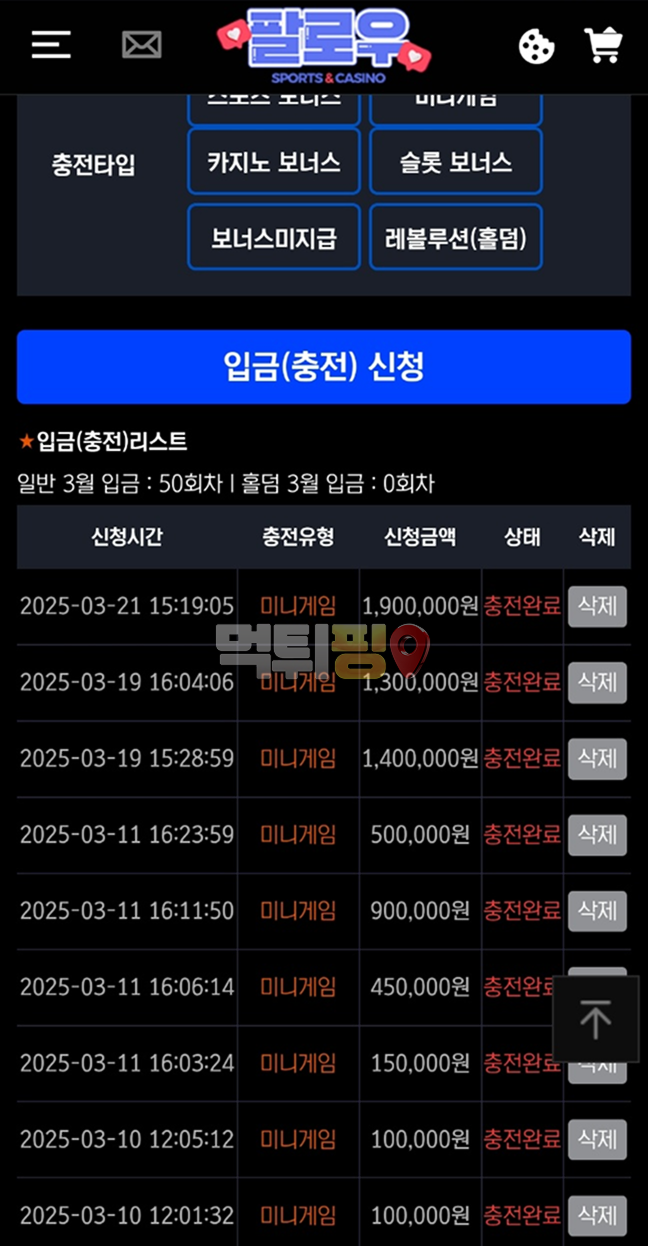Open the cookie icon in header

(536, 46)
